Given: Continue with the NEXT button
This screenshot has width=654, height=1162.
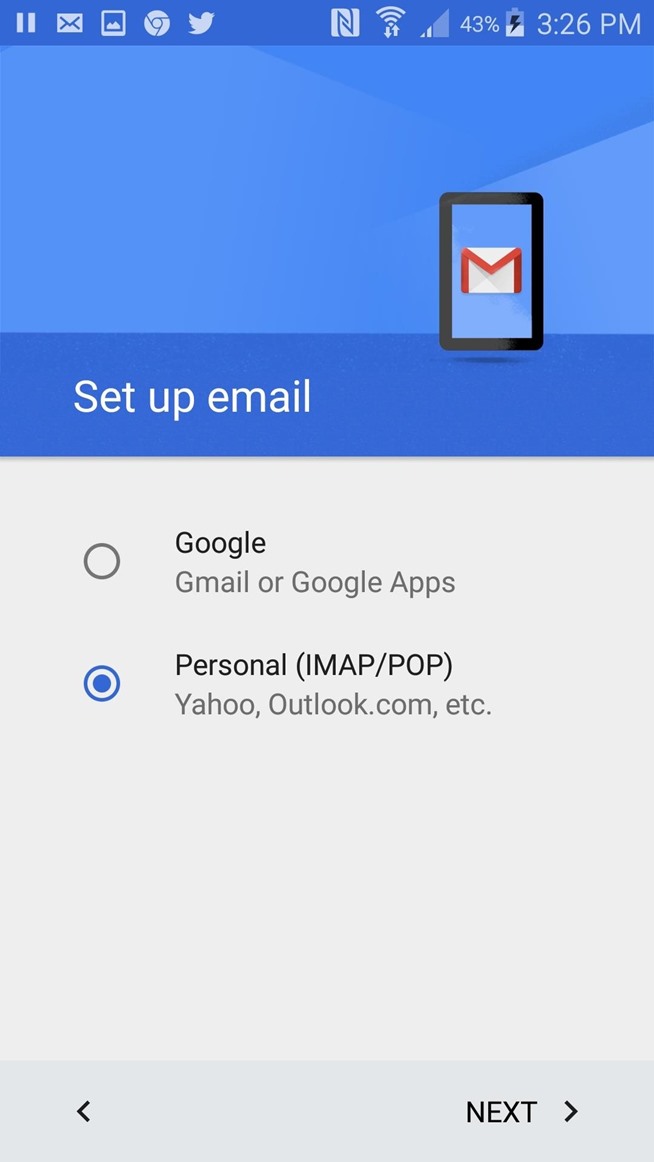Looking at the screenshot, I should [520, 1112].
